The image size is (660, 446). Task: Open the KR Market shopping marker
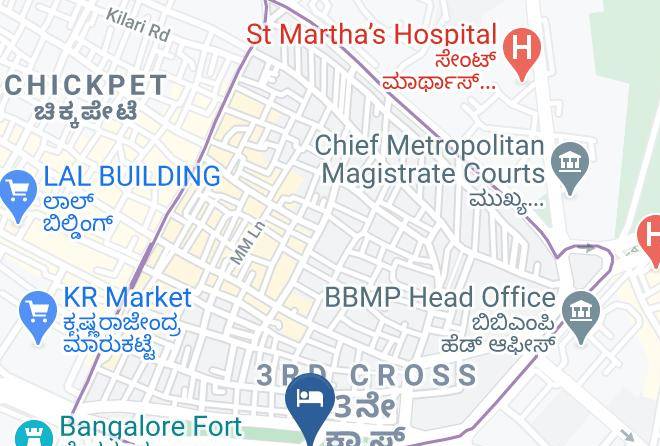[x=37, y=311]
